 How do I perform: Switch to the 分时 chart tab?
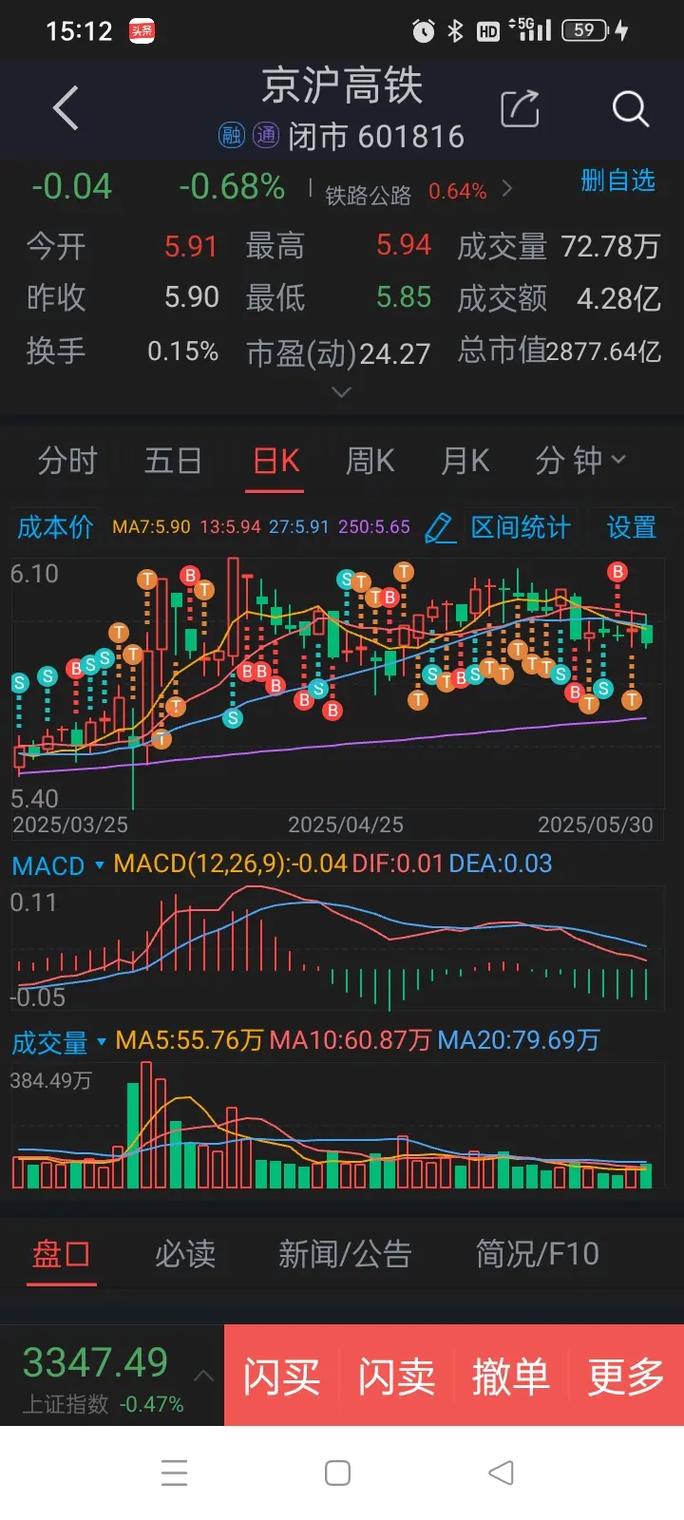point(68,461)
